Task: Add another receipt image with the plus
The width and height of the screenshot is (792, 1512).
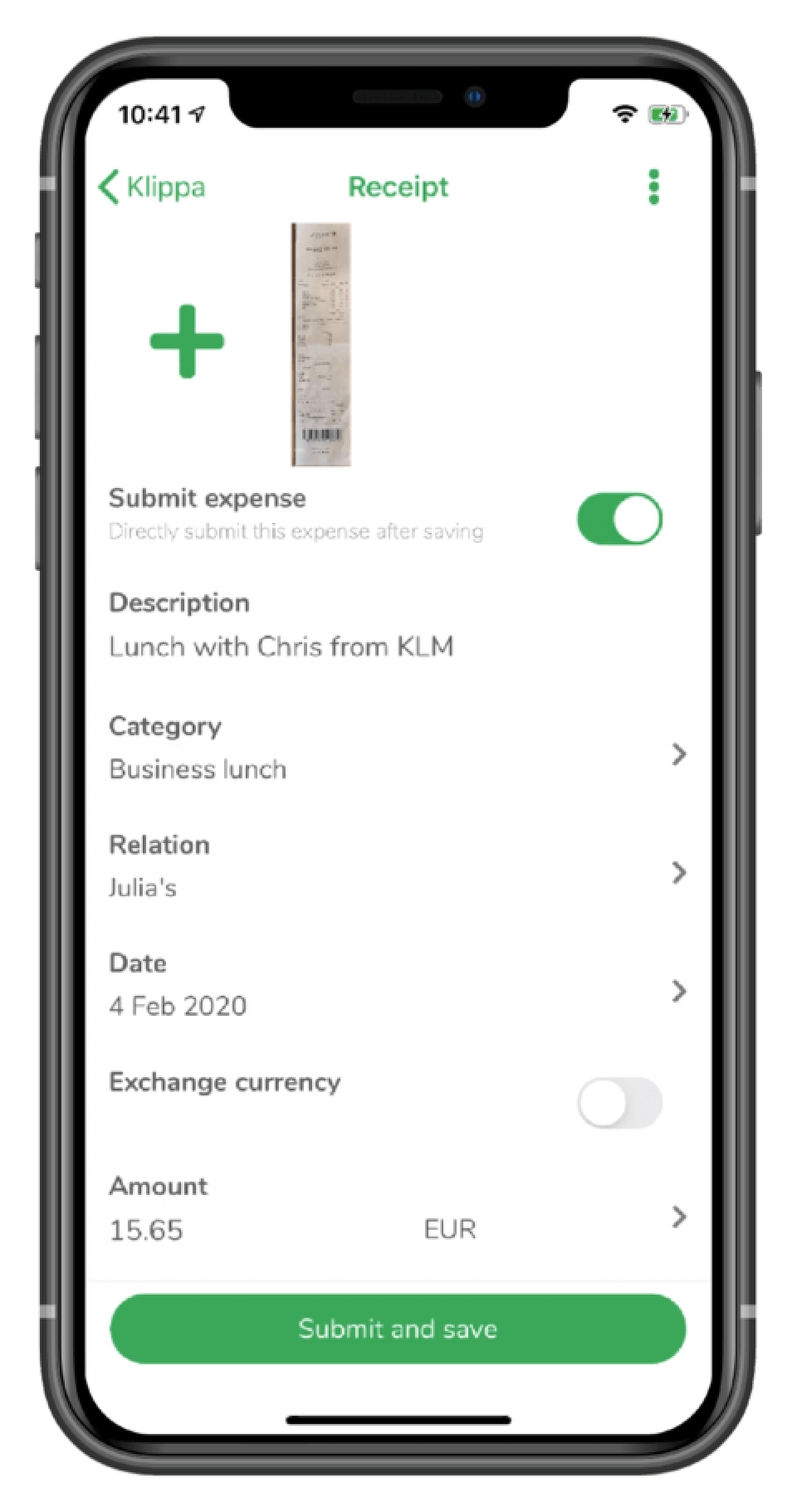Action: click(x=187, y=341)
